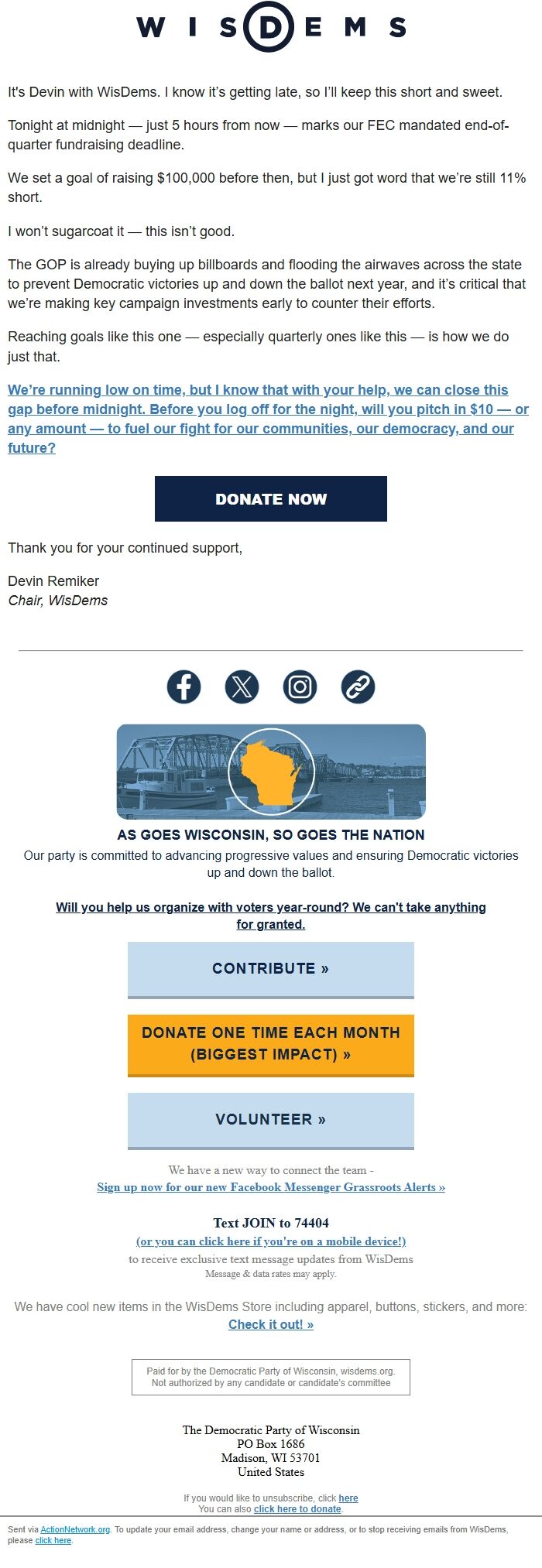This screenshot has width=542, height=1568.
Task: Open the underlined pitch in $10 link
Action: click(268, 419)
